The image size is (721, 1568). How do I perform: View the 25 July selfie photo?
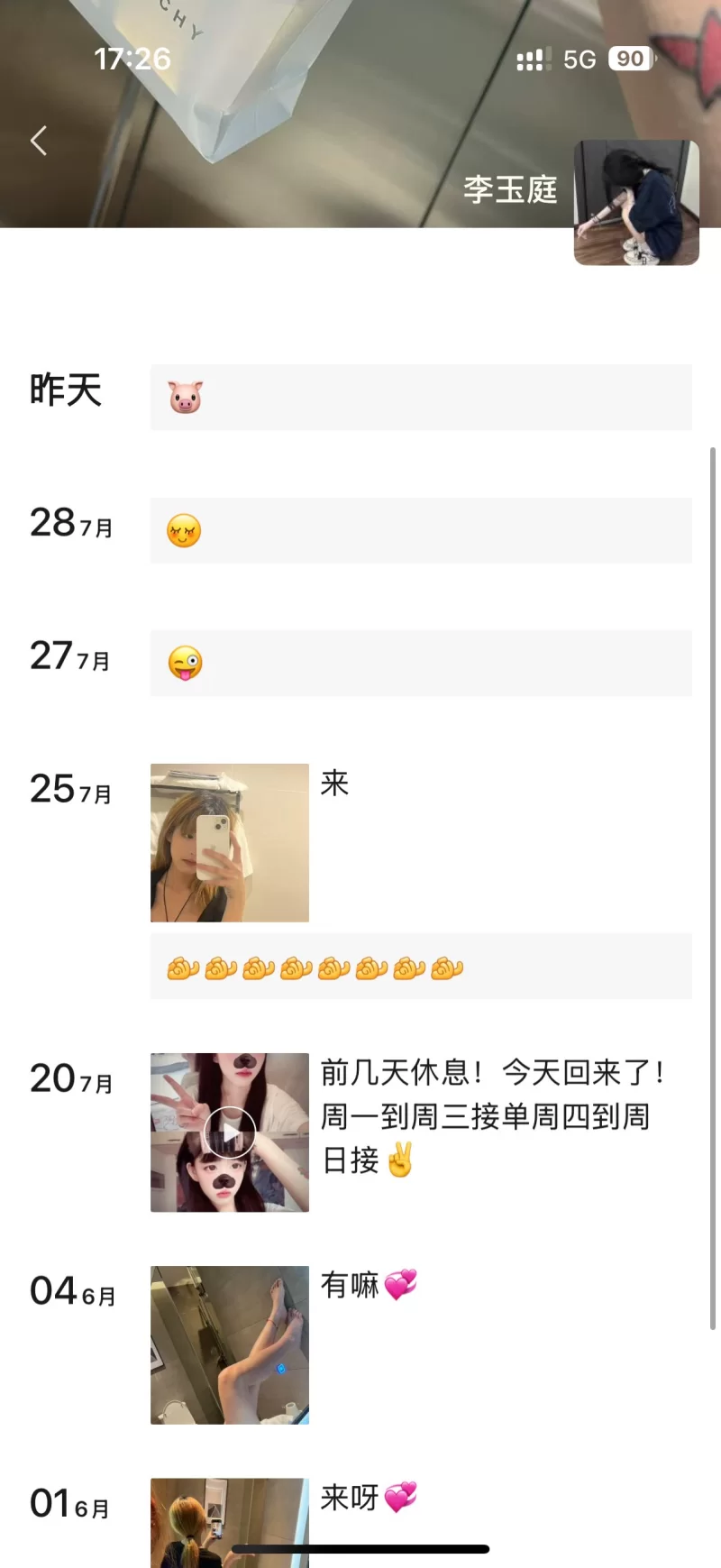click(230, 843)
